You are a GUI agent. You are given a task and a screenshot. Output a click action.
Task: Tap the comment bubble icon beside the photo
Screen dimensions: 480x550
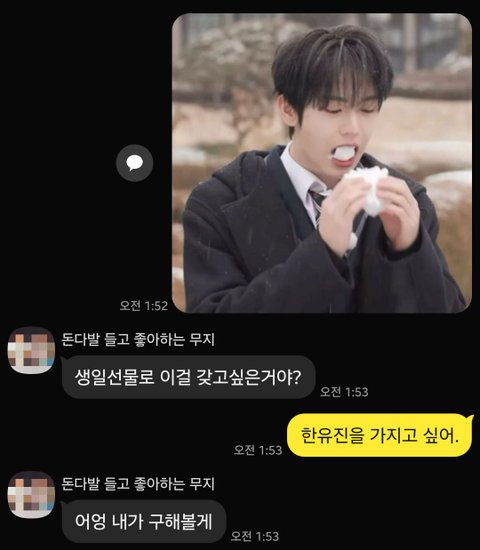[x=135, y=163]
